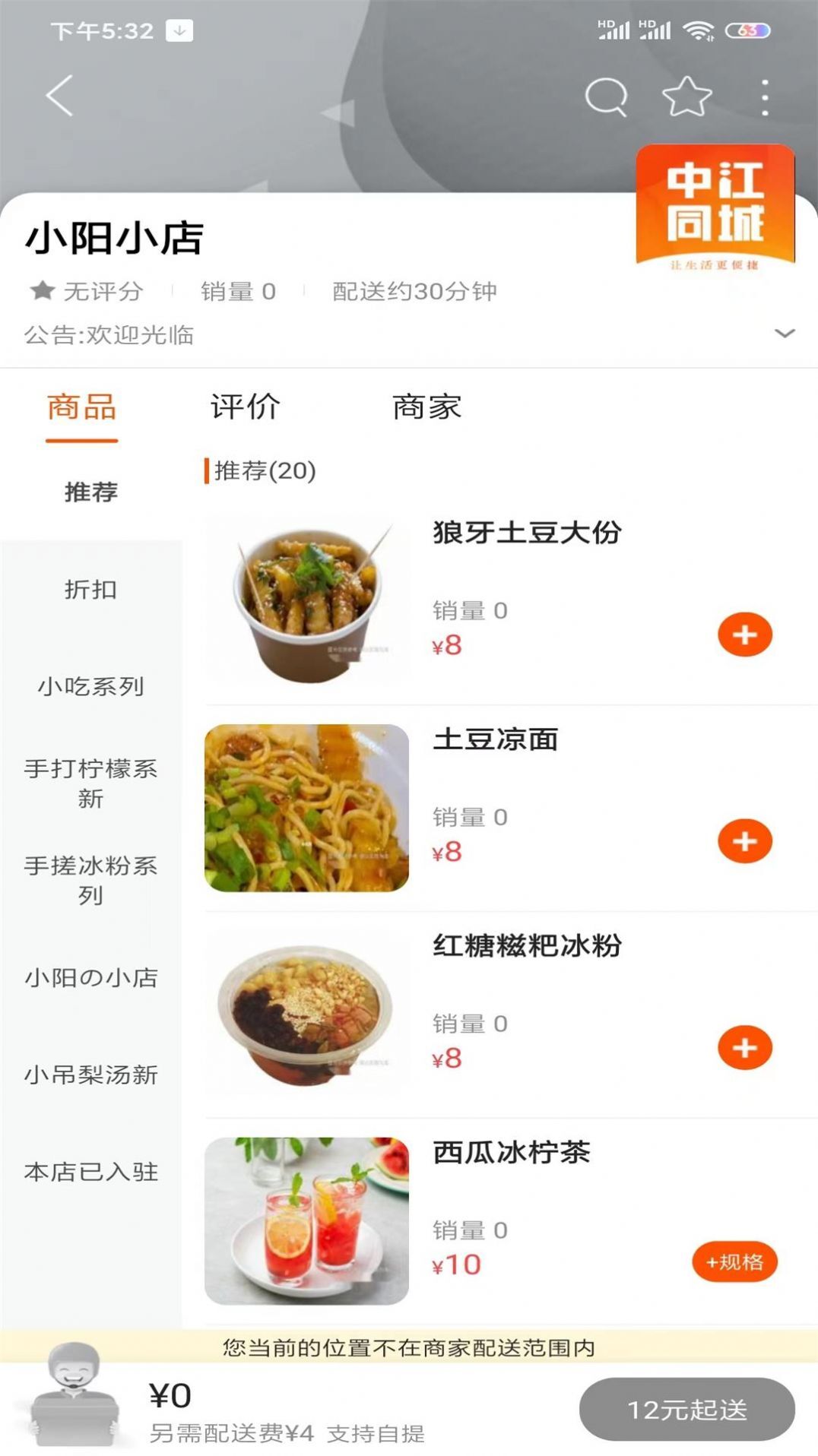This screenshot has width=818, height=1456.
Task: Select the 折扣 category in sidebar
Action: point(91,590)
